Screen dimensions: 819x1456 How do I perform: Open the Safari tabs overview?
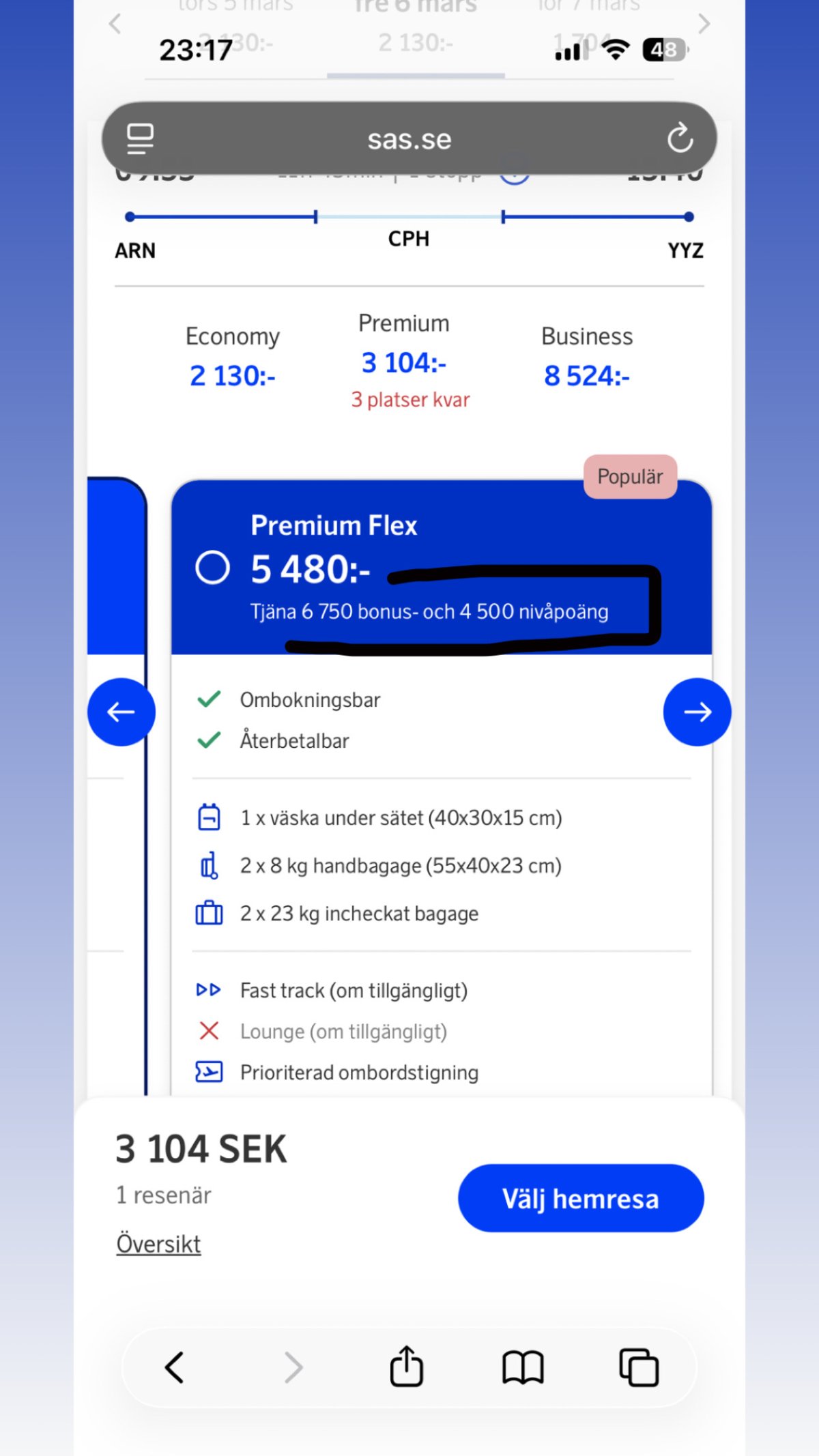coord(638,1367)
